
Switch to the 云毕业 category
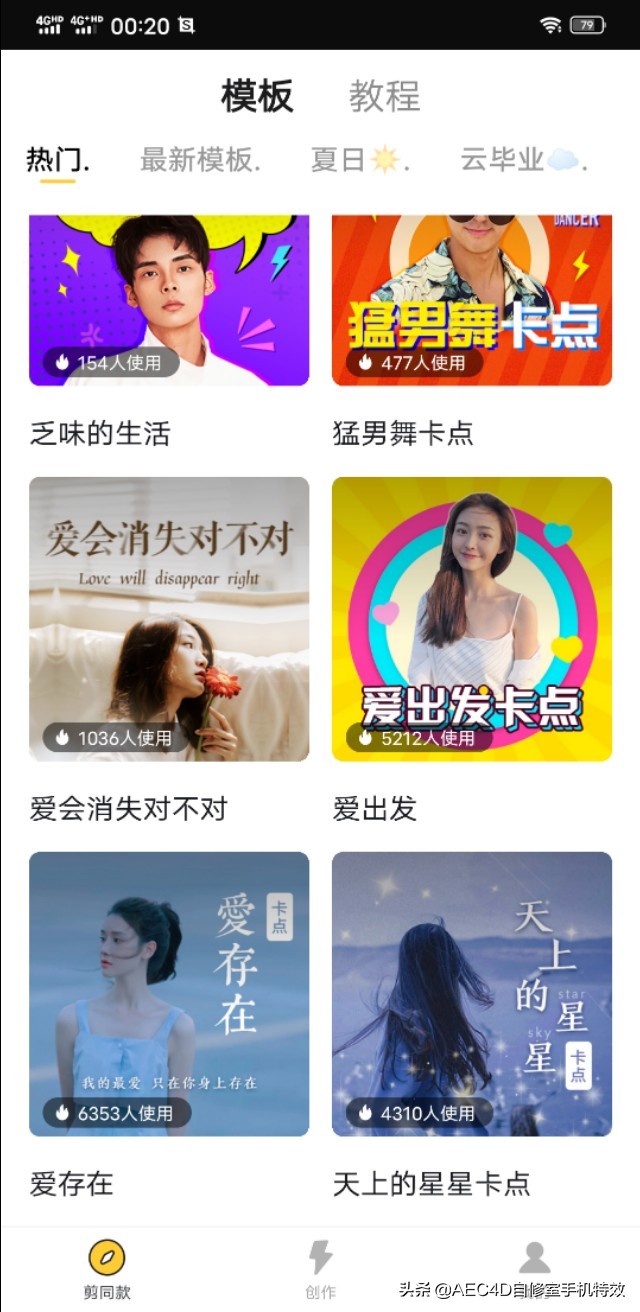523,160
